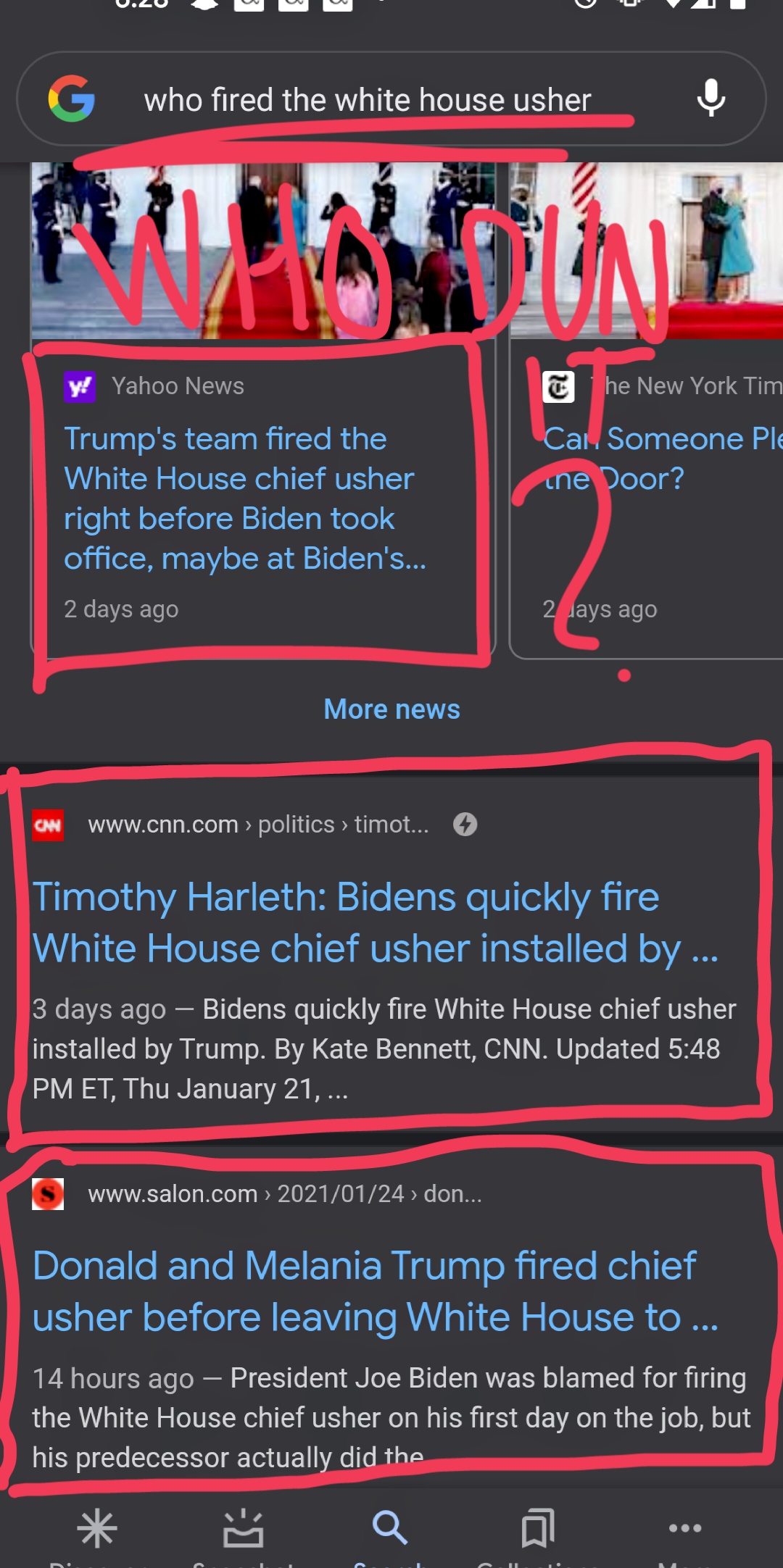Screen dimensions: 783x1568
Task: Click the Salon favicon
Action: (x=49, y=1193)
